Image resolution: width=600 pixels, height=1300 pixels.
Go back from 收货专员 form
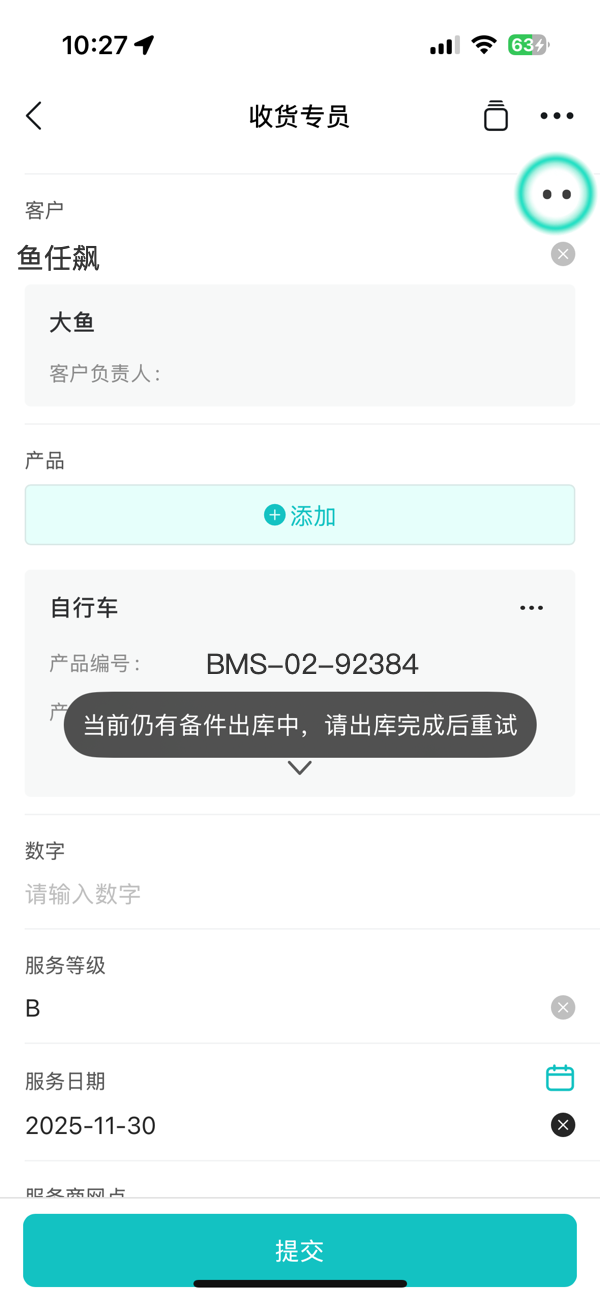click(x=34, y=116)
